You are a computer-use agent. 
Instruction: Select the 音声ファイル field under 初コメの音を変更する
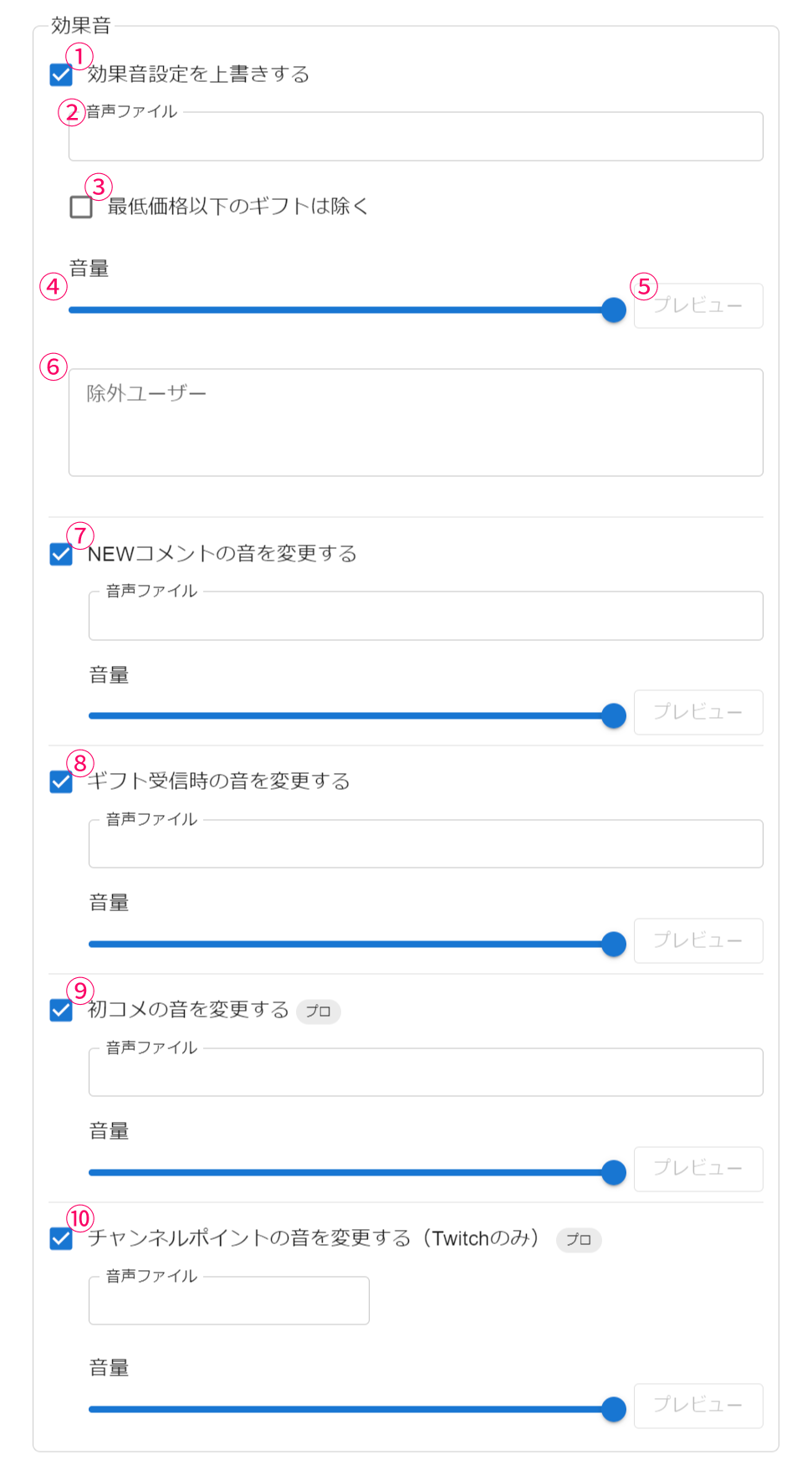click(x=425, y=1073)
